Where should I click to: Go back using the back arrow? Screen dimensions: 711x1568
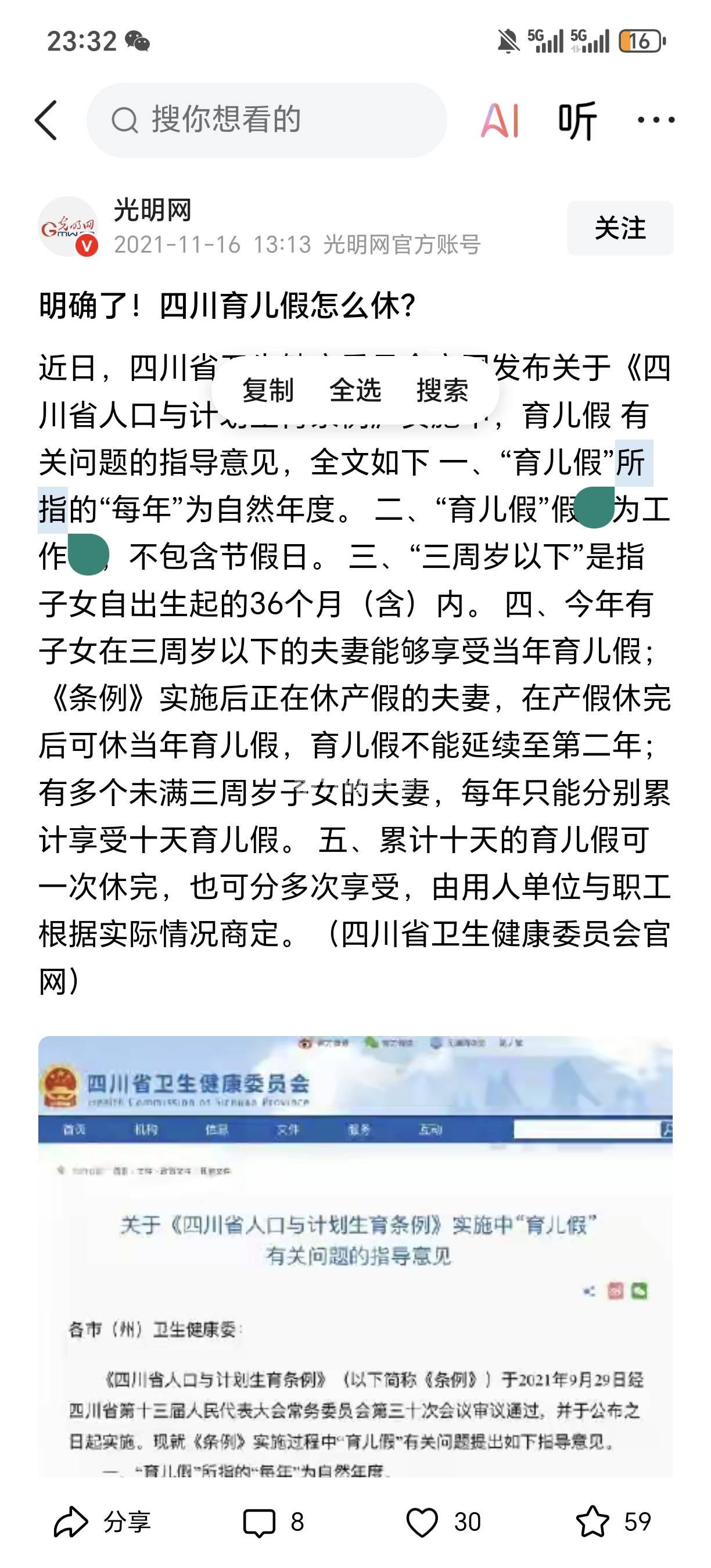click(x=46, y=120)
